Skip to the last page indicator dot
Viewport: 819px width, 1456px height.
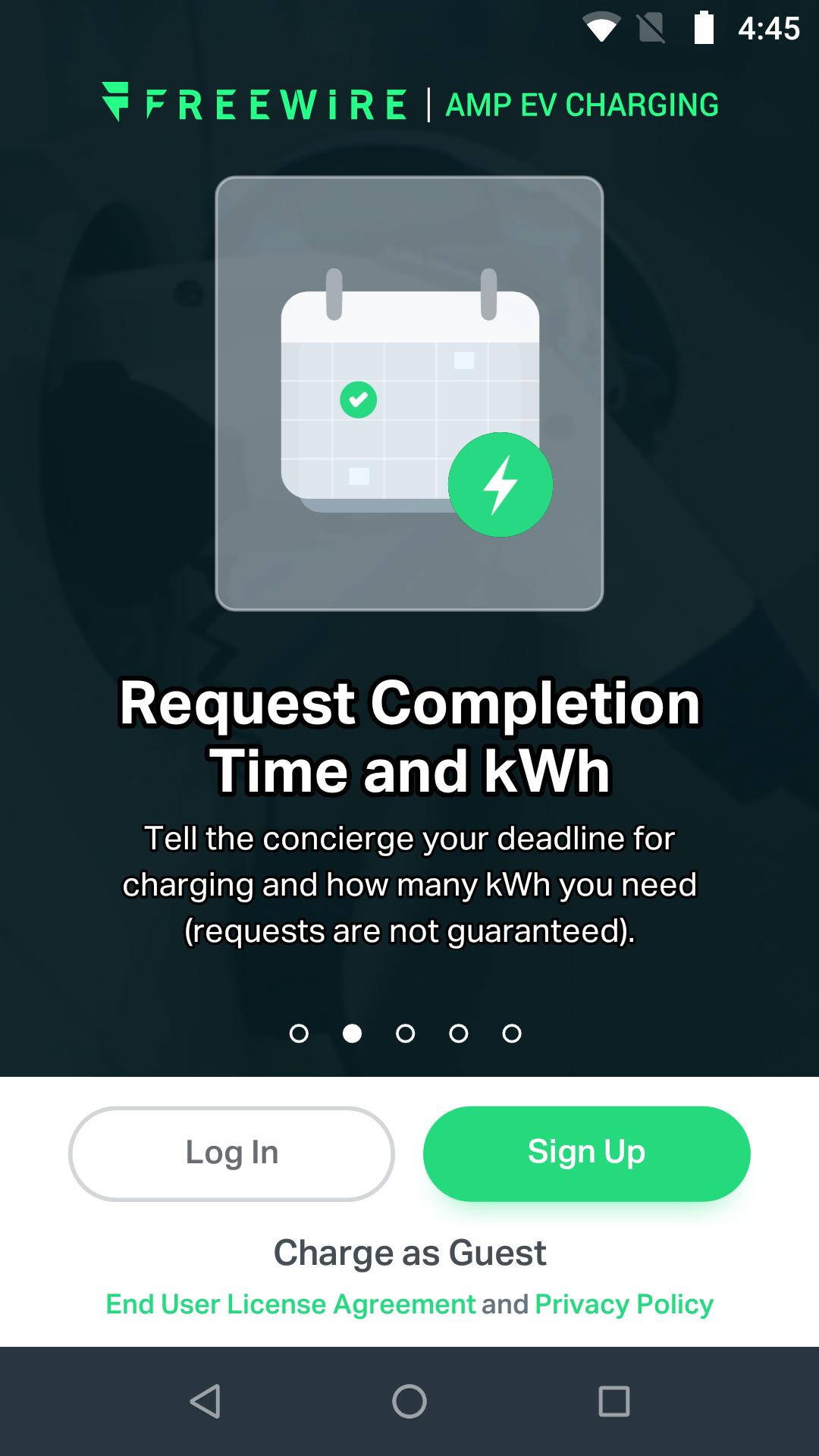coord(512,1034)
